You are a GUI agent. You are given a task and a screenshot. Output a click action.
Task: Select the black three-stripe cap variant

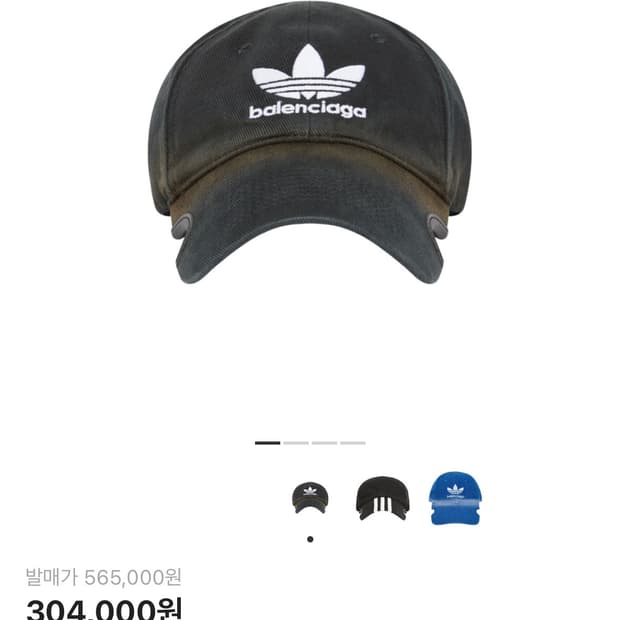(383, 497)
